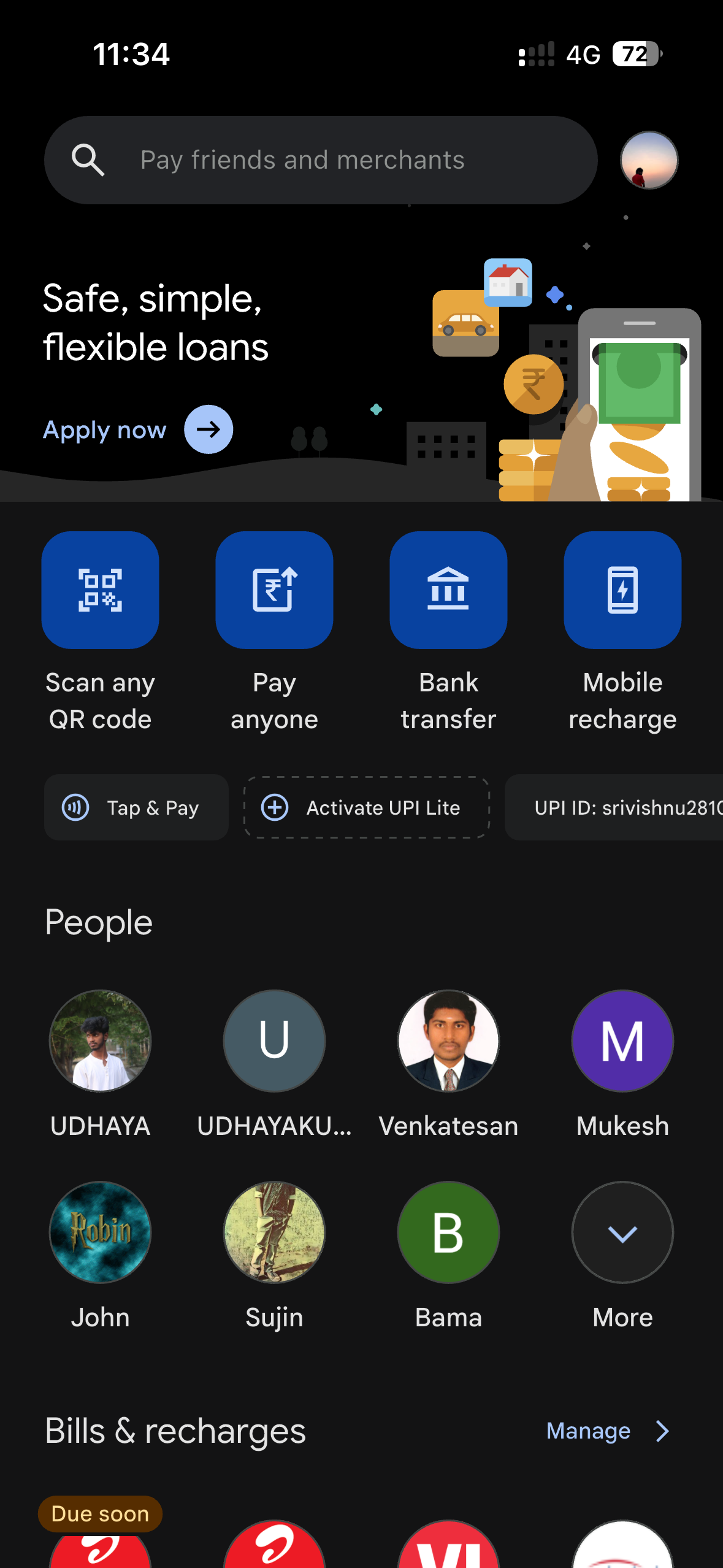Choose contact Sujin

pyautogui.click(x=274, y=1232)
